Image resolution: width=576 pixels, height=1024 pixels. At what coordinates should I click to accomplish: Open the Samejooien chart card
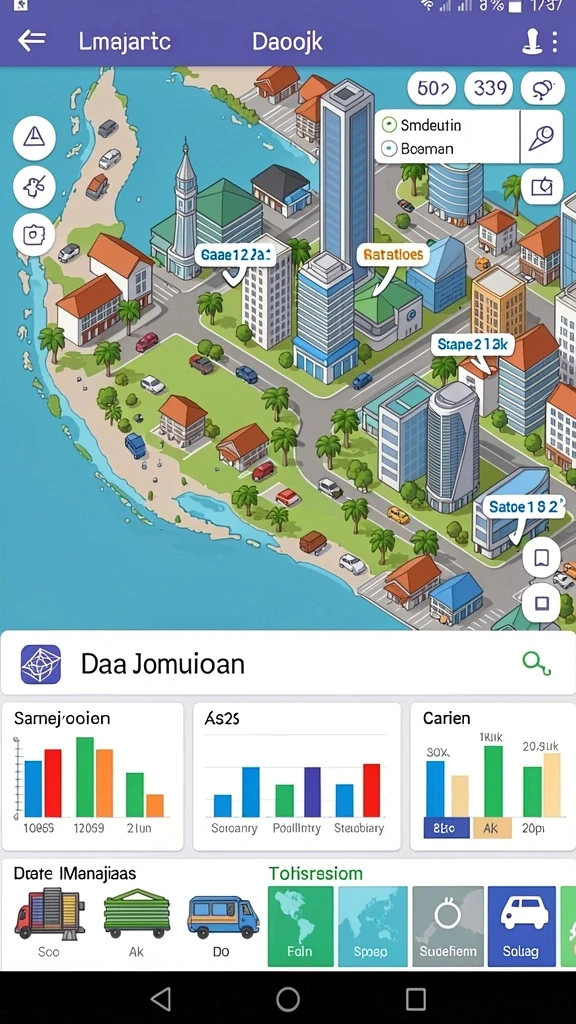(x=92, y=776)
